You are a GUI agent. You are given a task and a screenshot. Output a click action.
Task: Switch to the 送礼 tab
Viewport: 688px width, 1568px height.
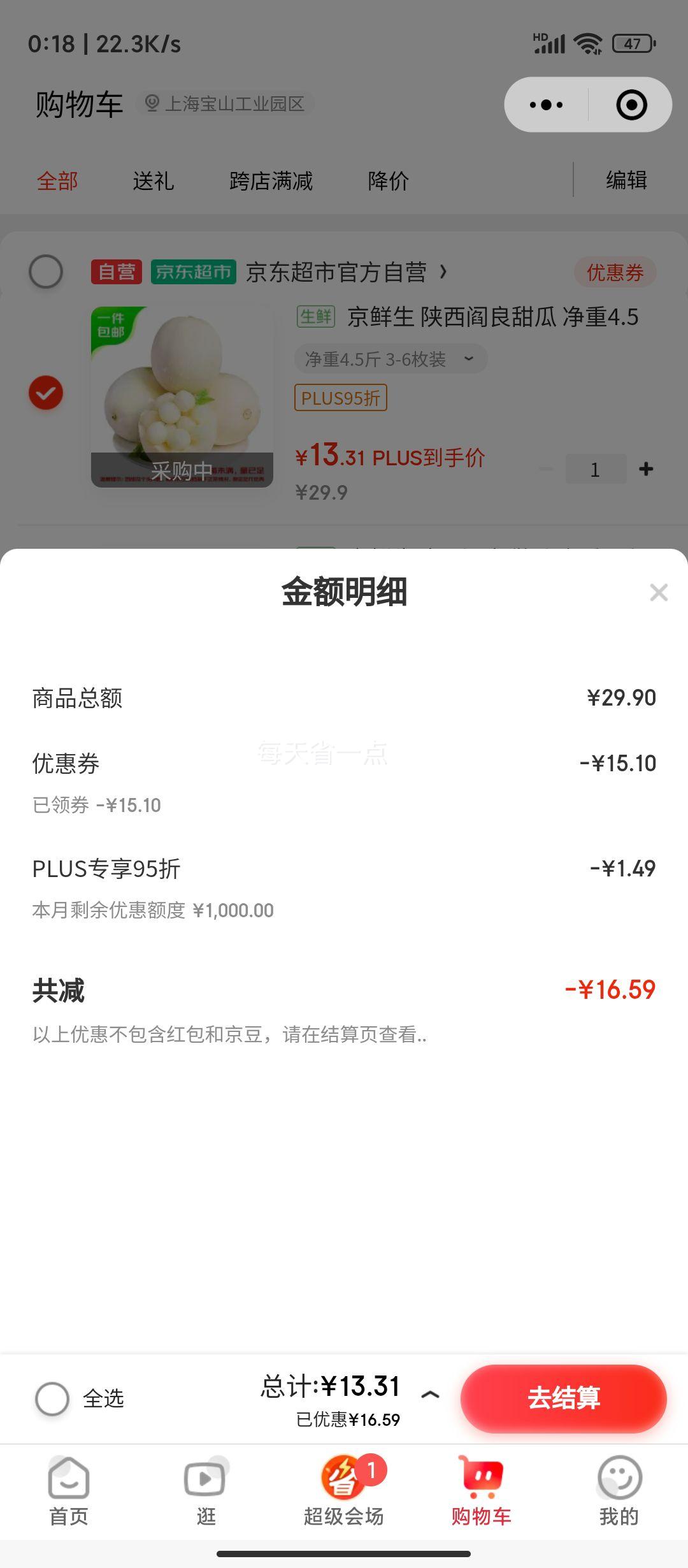(x=155, y=180)
